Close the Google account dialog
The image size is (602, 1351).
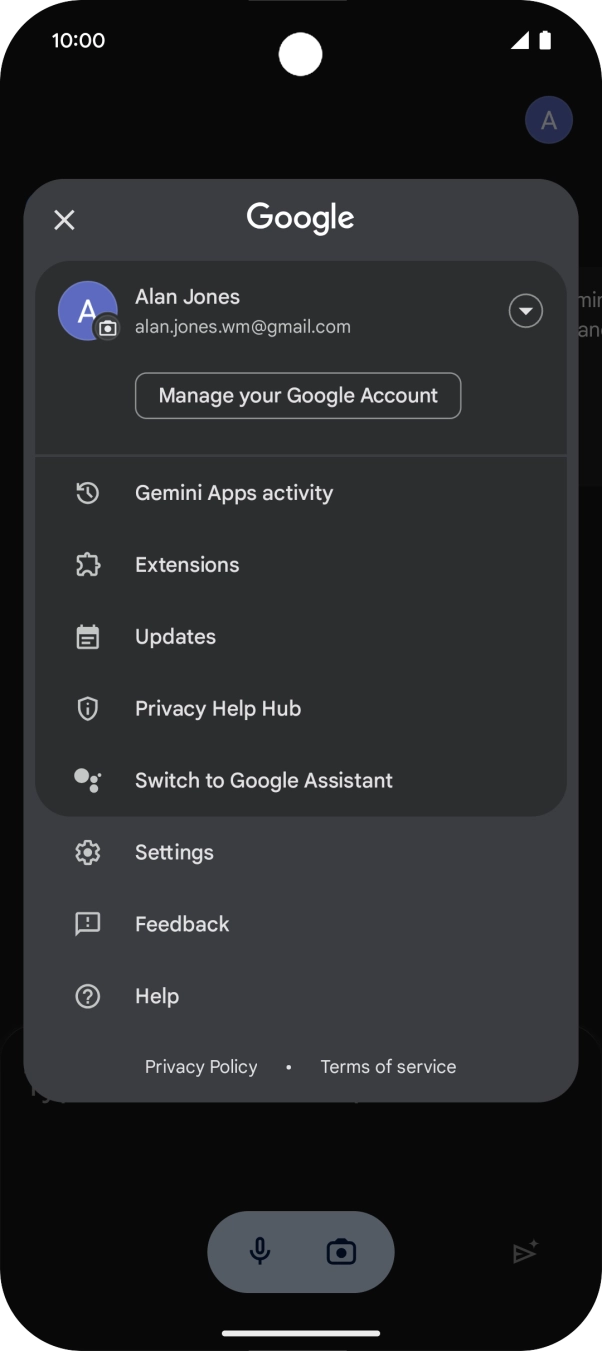[x=64, y=220]
